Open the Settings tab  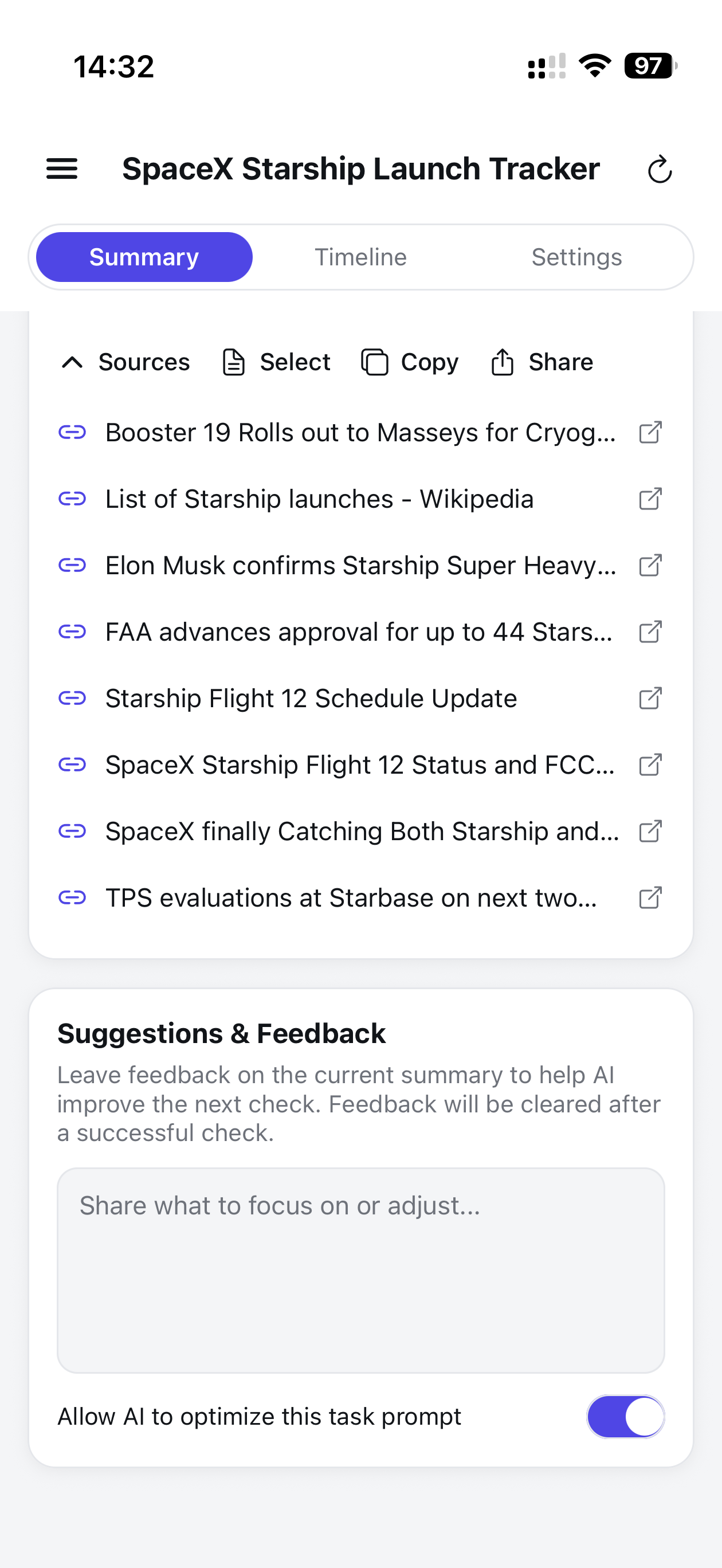[576, 256]
